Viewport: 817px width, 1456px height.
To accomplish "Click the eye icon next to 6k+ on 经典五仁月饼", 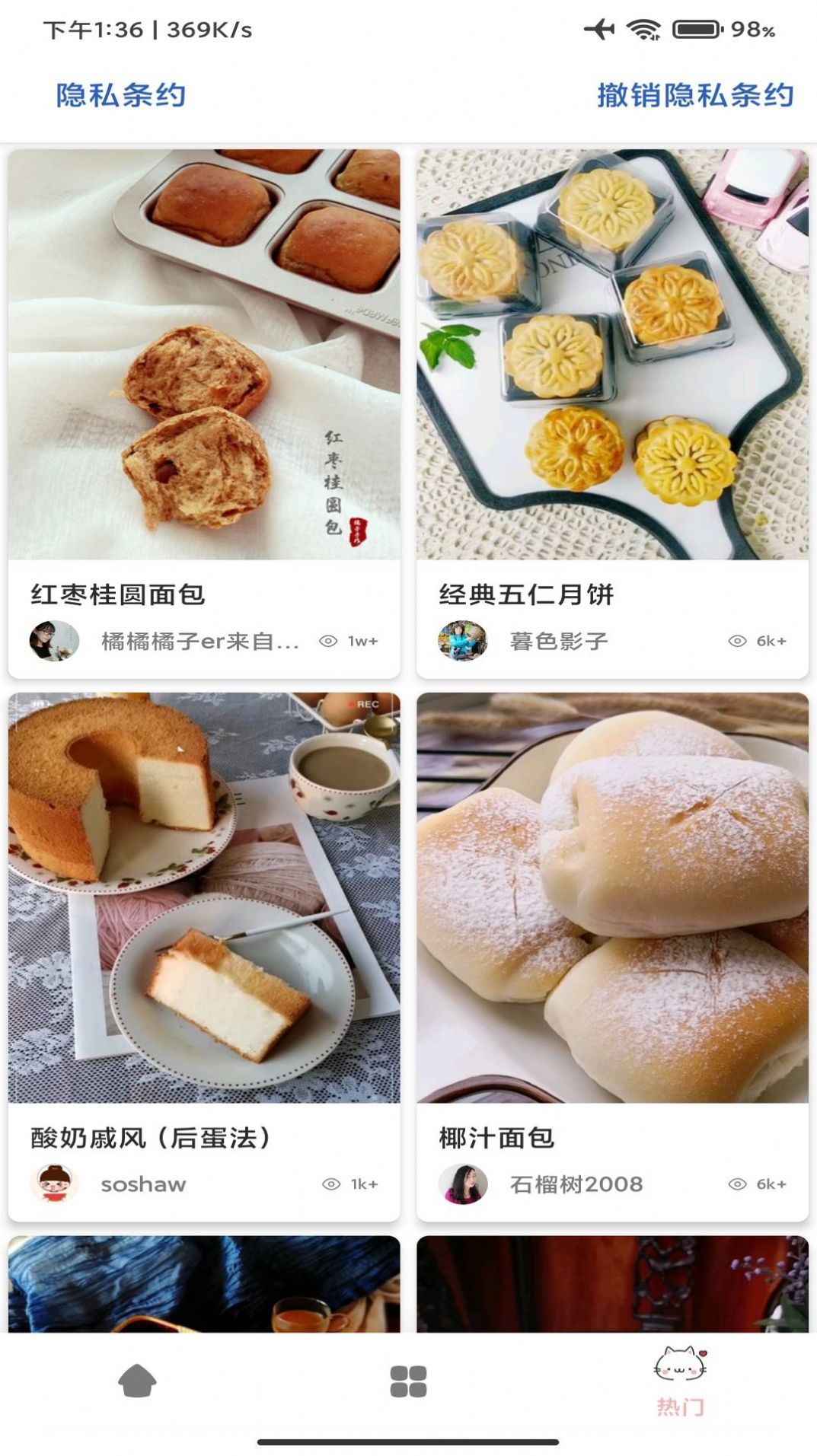I will [x=736, y=642].
